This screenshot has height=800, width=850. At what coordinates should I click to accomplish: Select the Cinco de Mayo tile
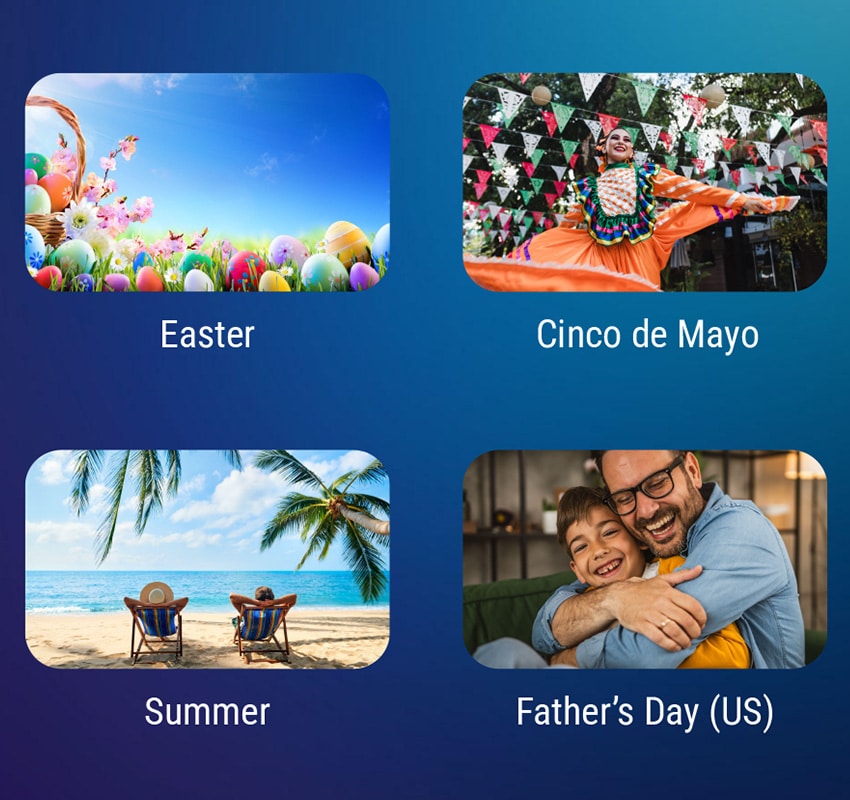pos(645,182)
